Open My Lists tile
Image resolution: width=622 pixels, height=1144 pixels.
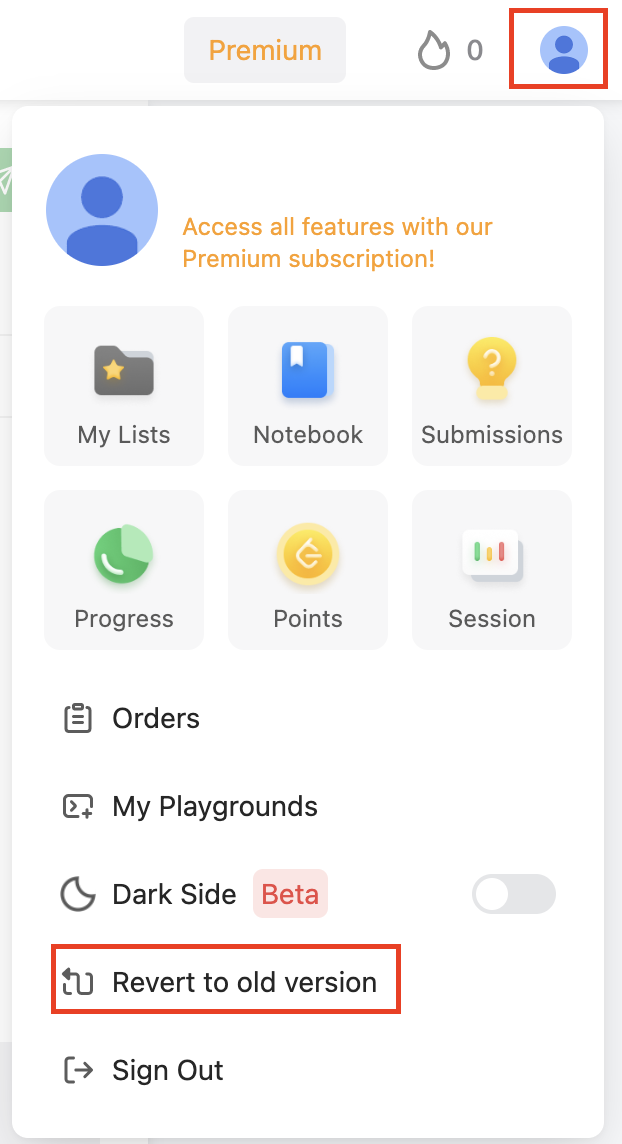click(124, 386)
